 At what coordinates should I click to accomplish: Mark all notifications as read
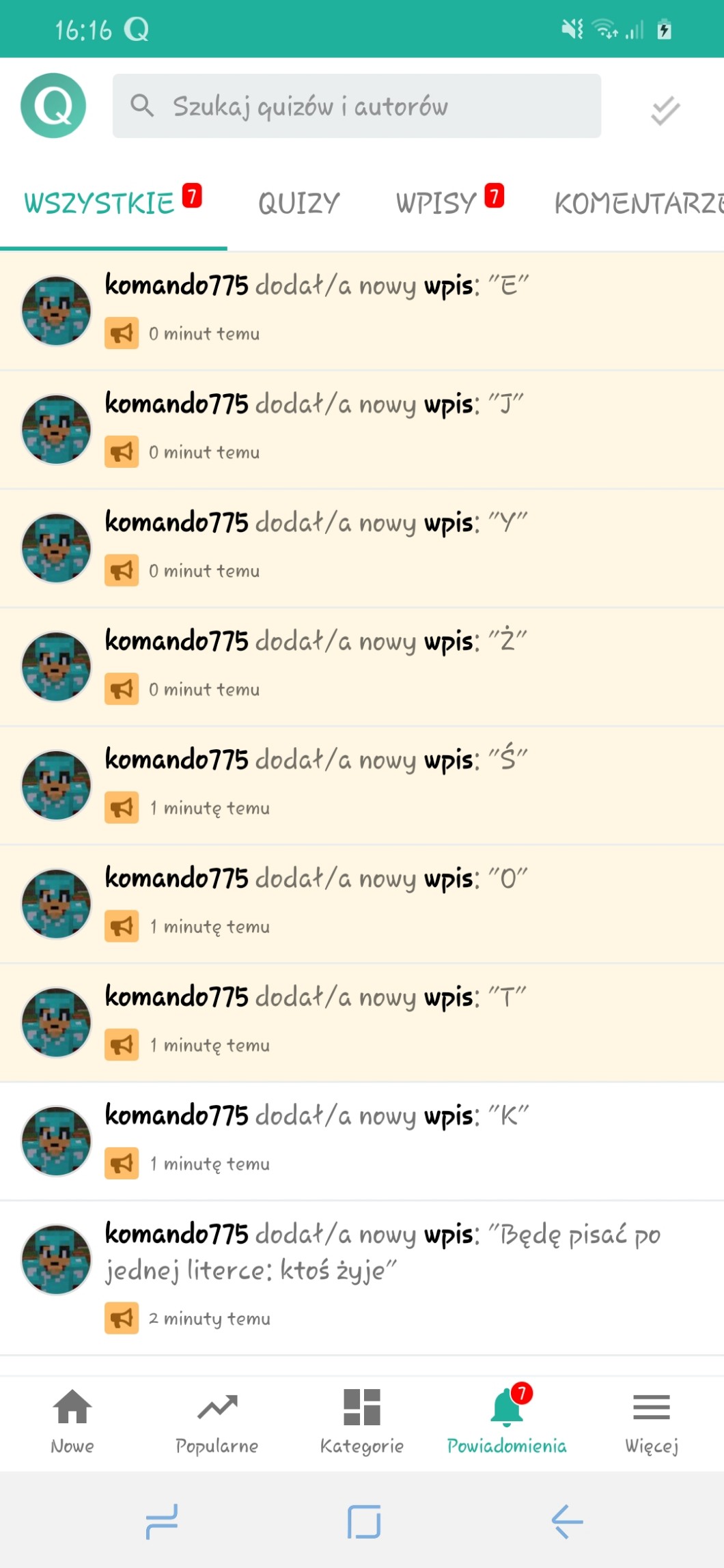pyautogui.click(x=665, y=110)
